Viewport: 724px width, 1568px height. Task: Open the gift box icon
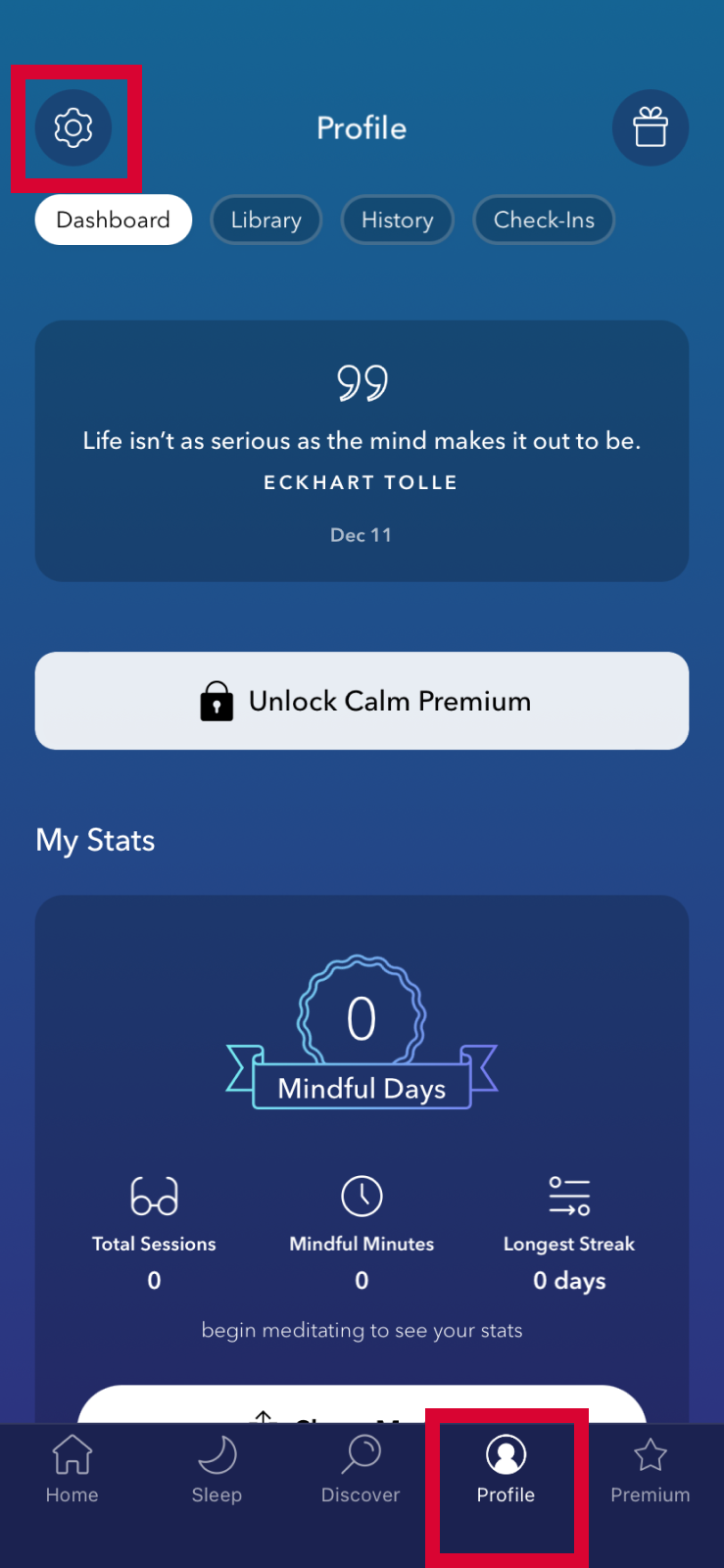point(651,128)
